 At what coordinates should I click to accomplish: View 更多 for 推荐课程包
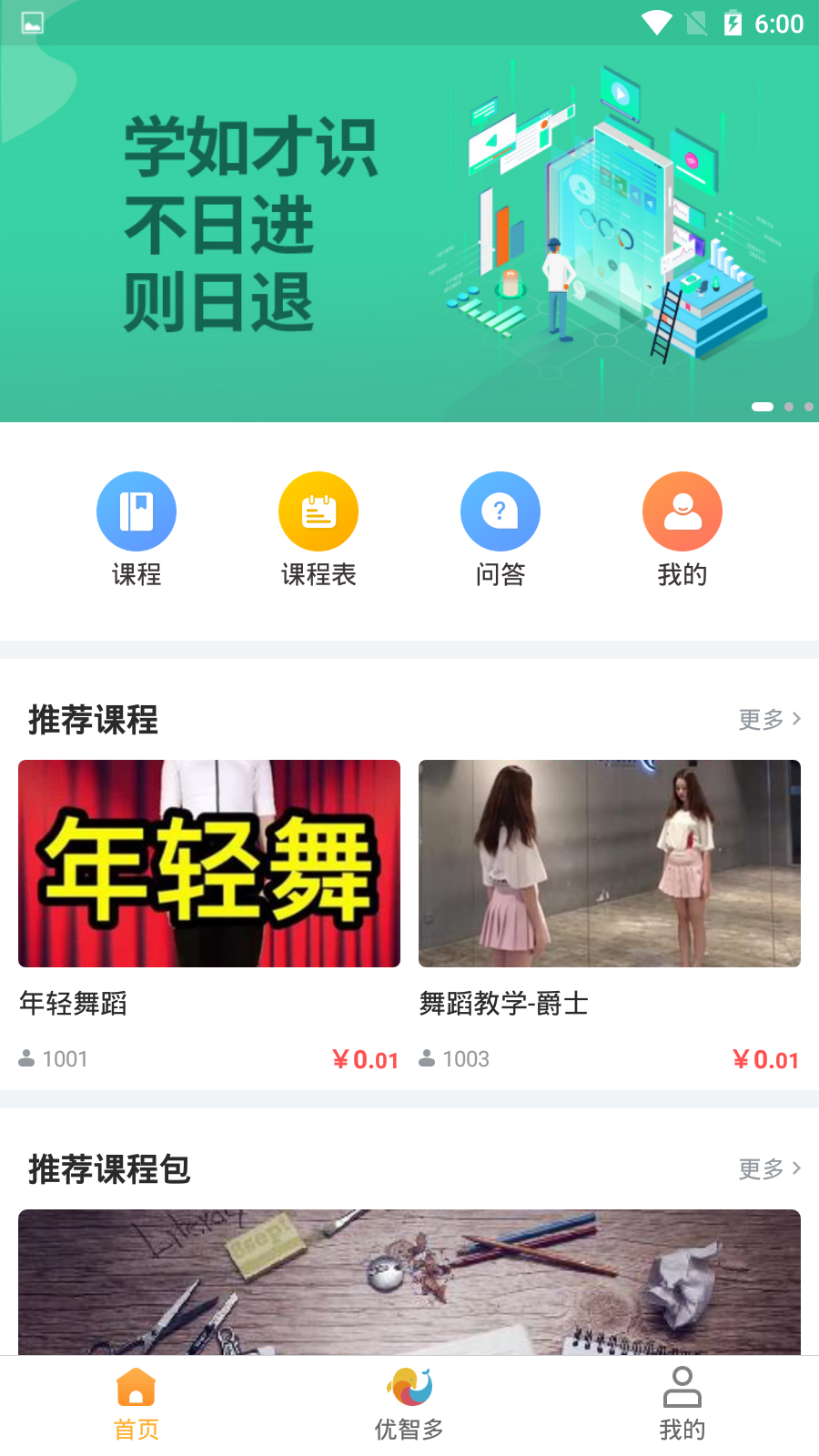tap(770, 1168)
